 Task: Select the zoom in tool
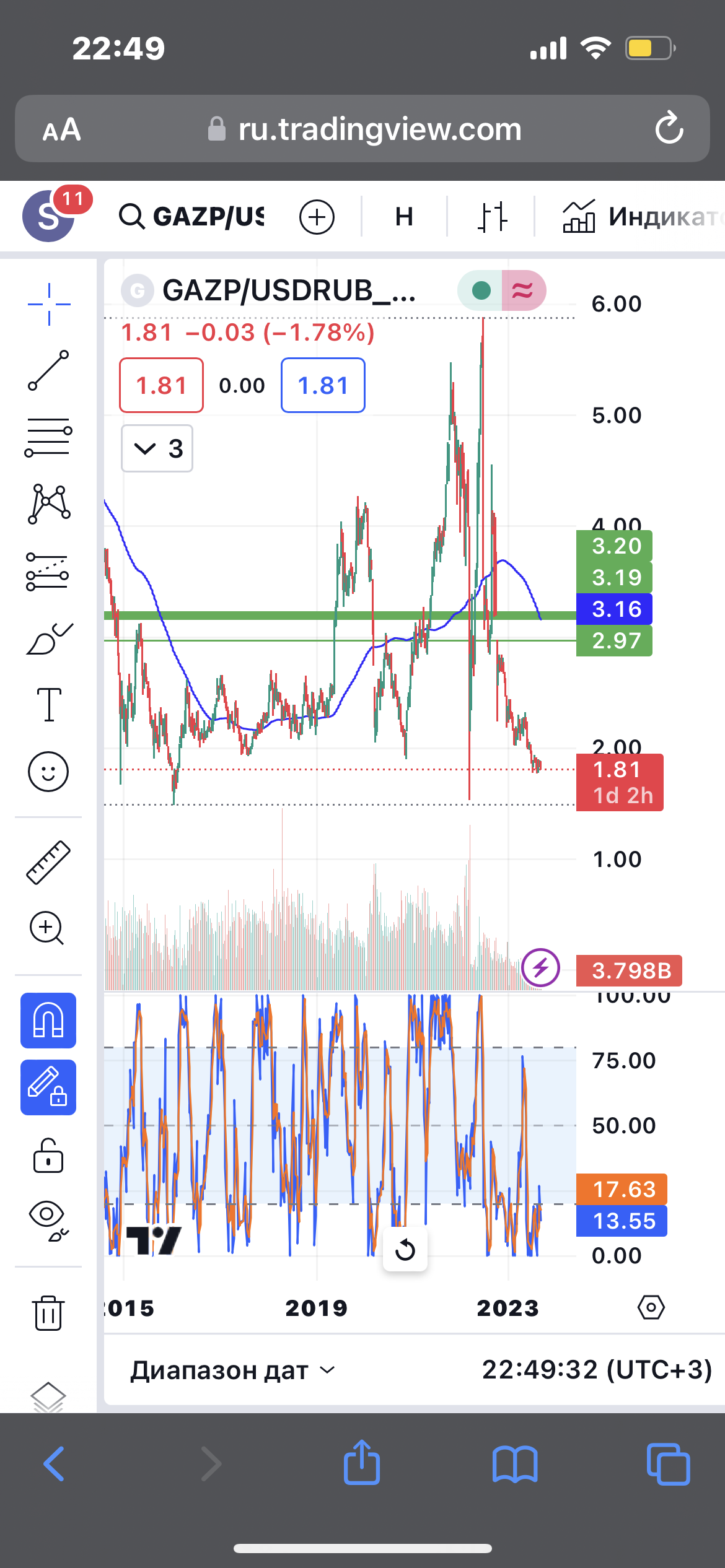[47, 928]
